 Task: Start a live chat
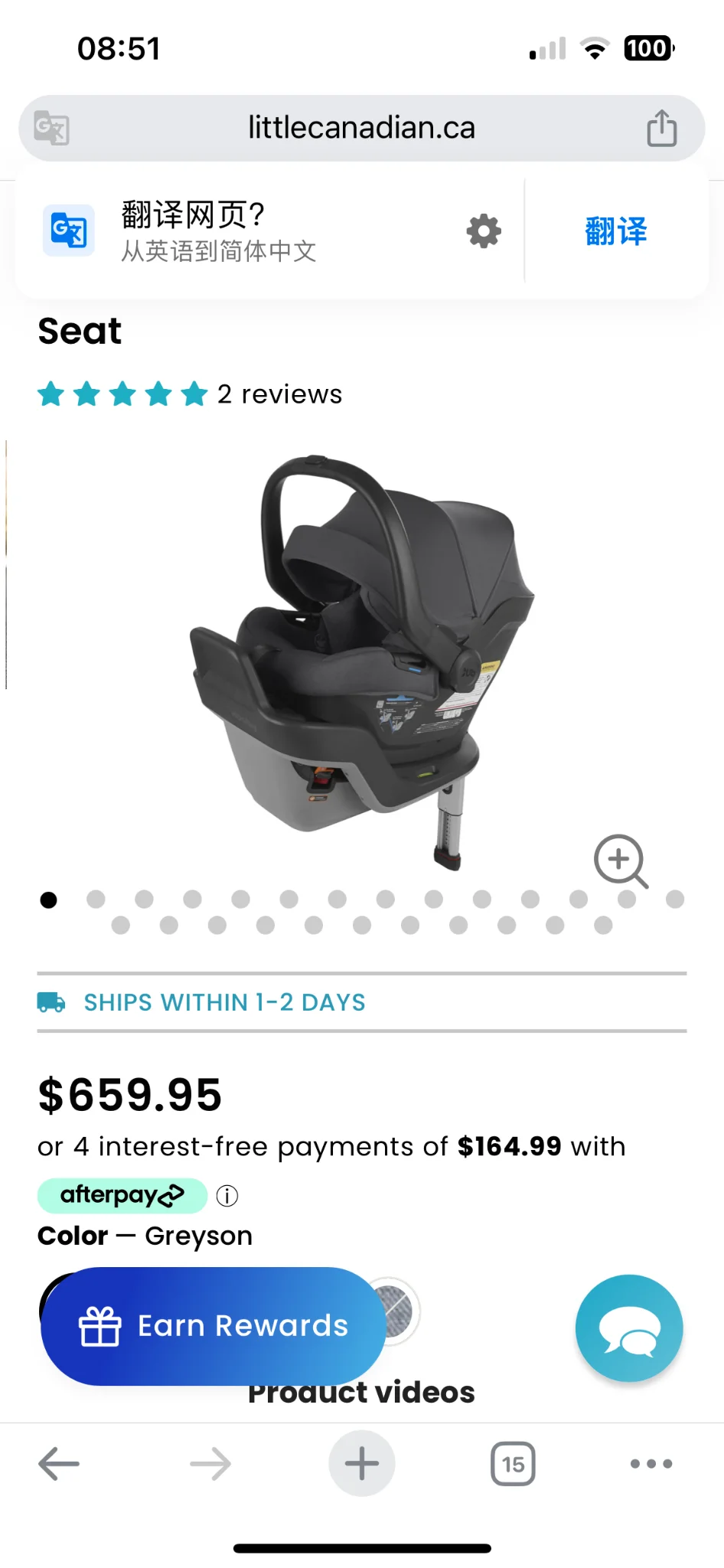click(x=628, y=1328)
